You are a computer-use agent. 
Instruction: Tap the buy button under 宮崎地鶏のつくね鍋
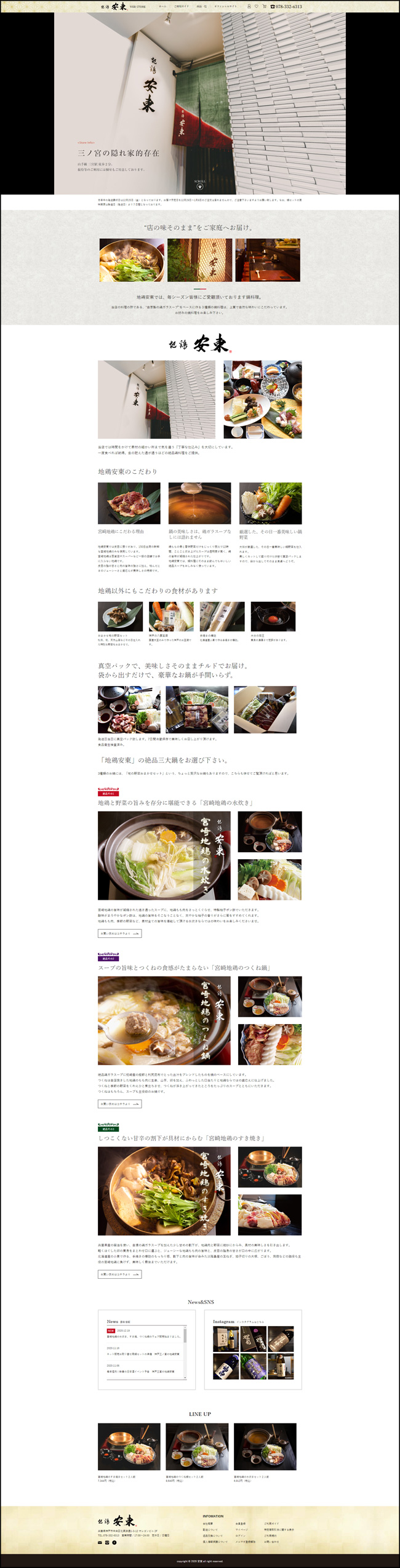coord(120,1104)
